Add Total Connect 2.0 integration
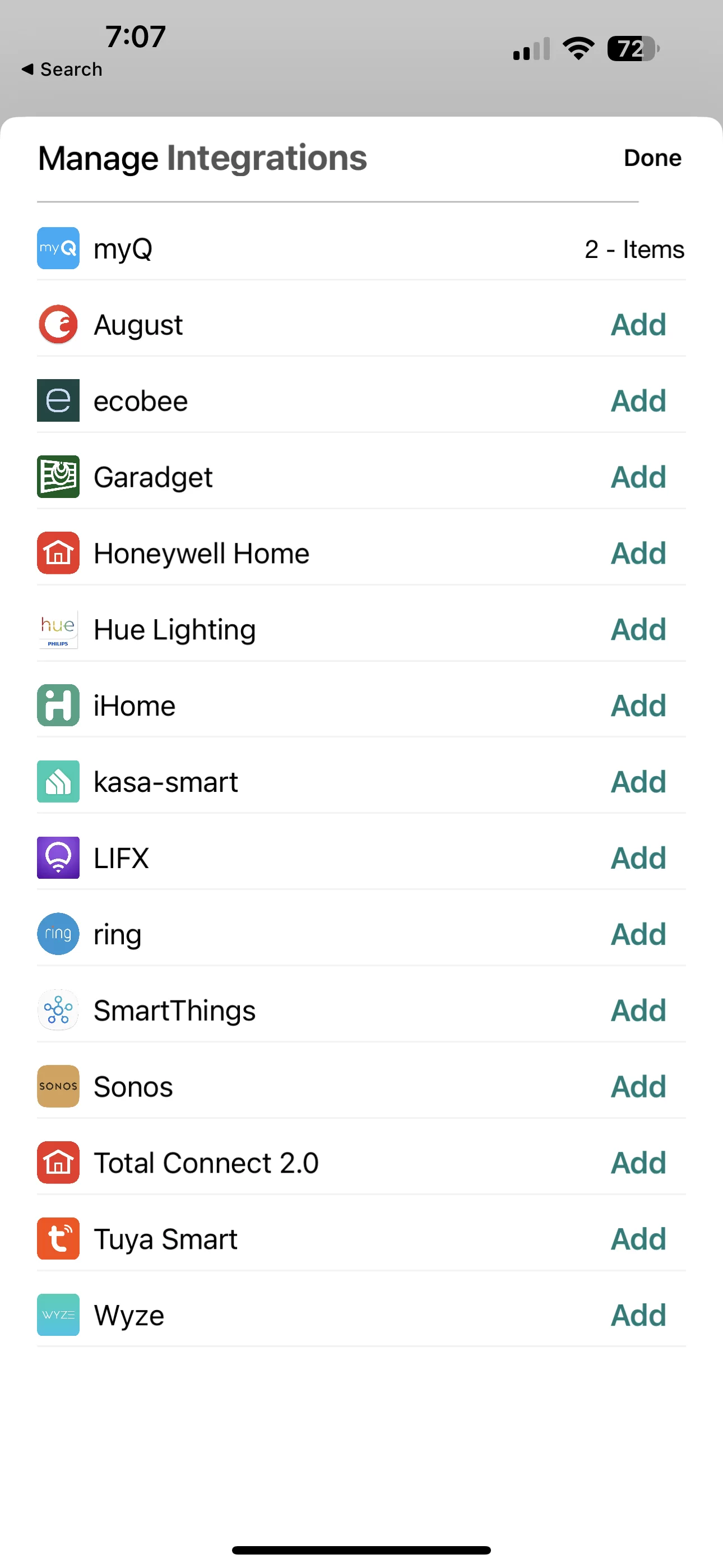 coord(638,1163)
